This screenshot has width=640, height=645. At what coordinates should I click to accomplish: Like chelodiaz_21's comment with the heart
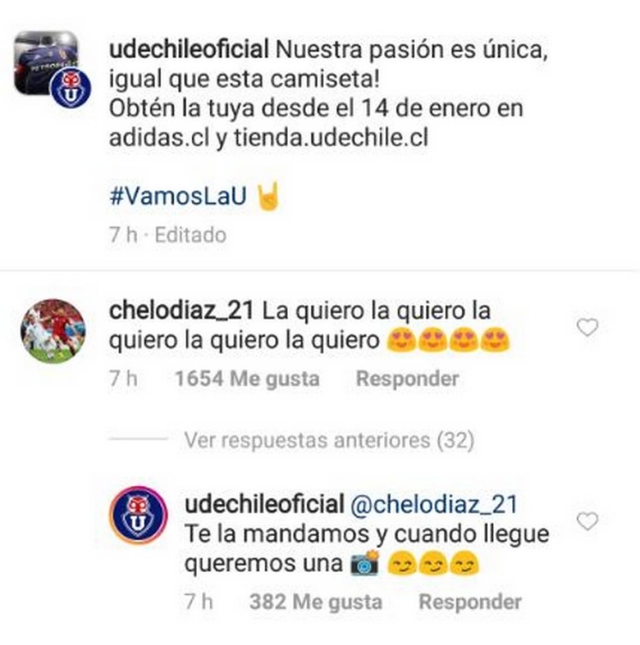pyautogui.click(x=588, y=328)
